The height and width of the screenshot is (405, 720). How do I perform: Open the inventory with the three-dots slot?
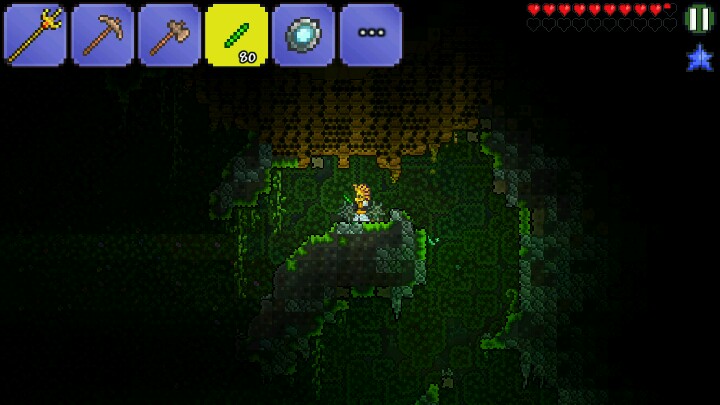click(370, 35)
